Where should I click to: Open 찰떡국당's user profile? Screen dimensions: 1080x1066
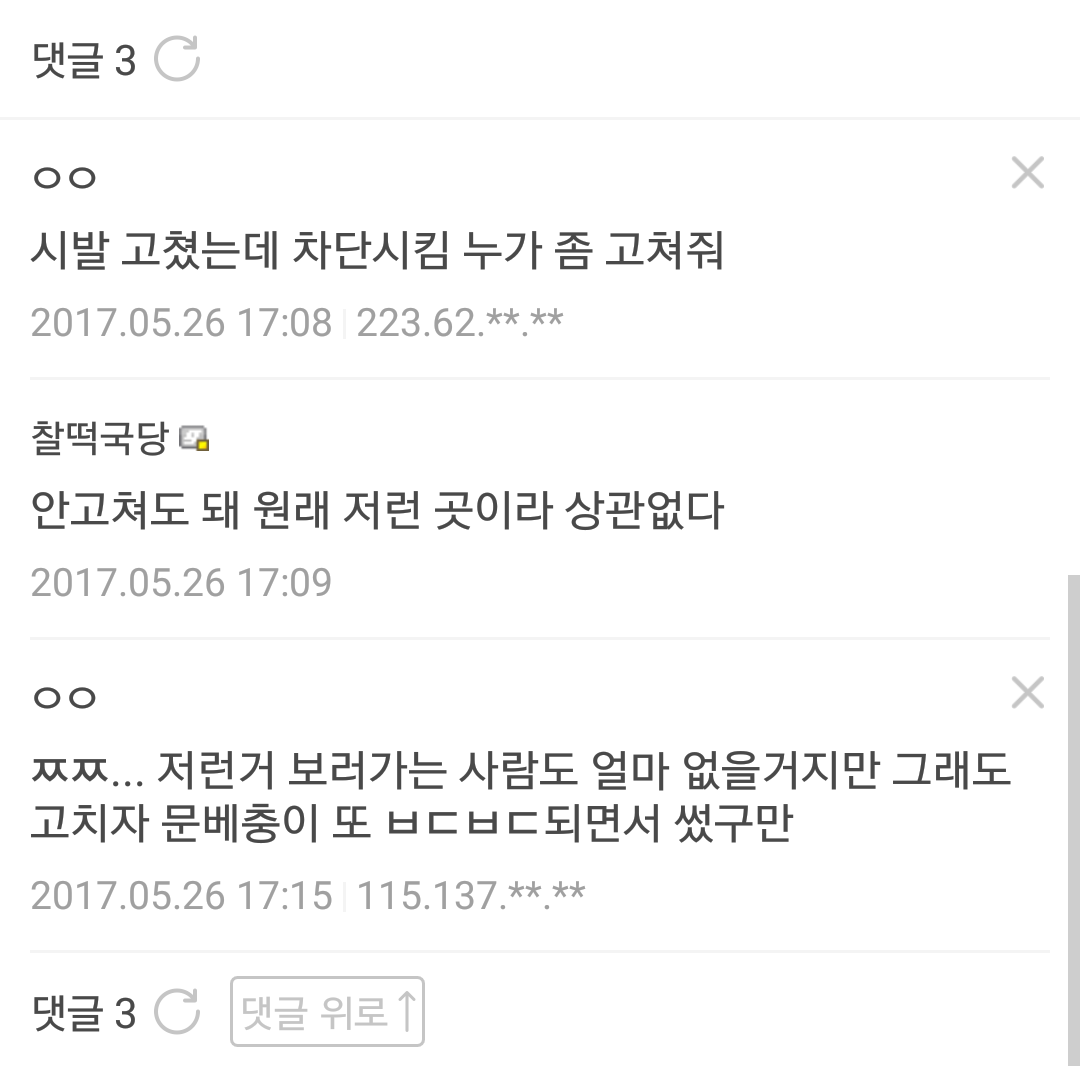[x=99, y=438]
